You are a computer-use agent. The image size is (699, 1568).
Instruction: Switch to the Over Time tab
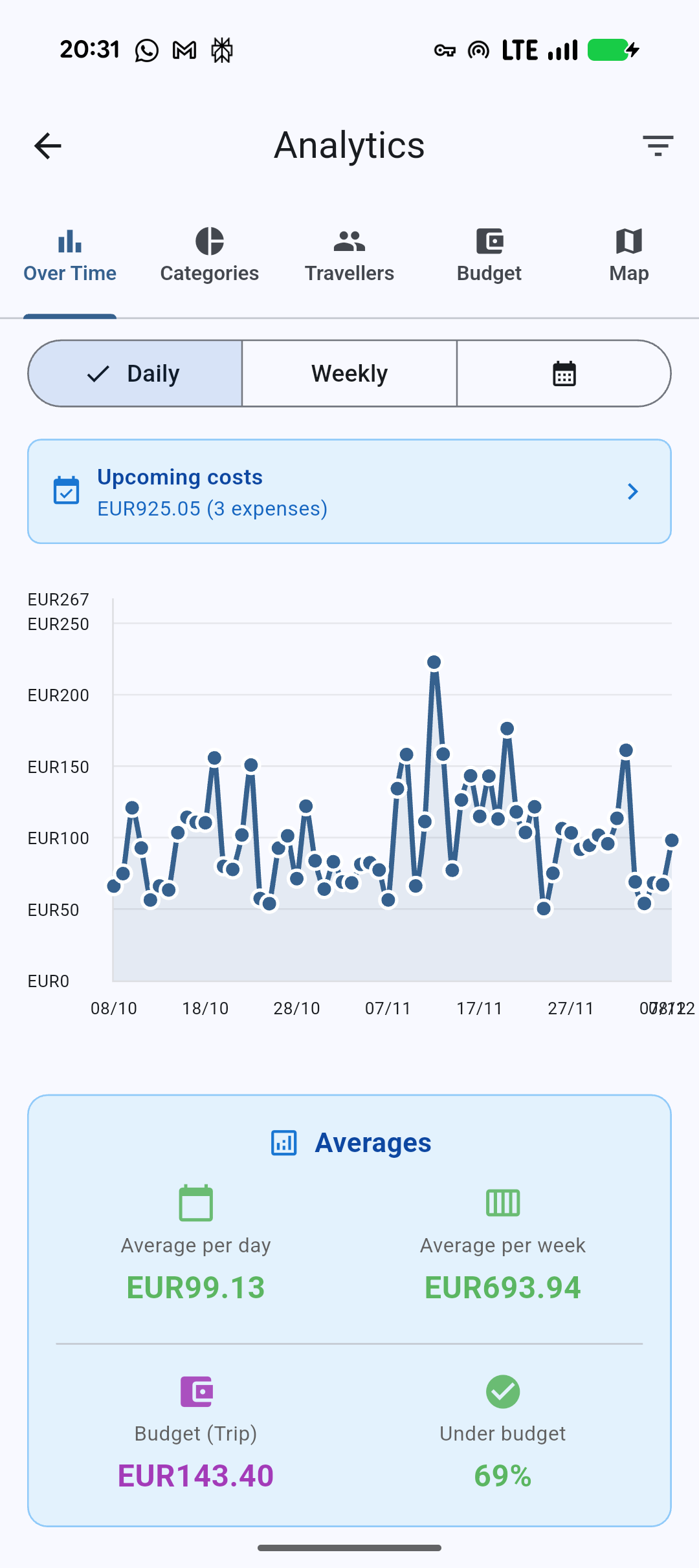(69, 256)
